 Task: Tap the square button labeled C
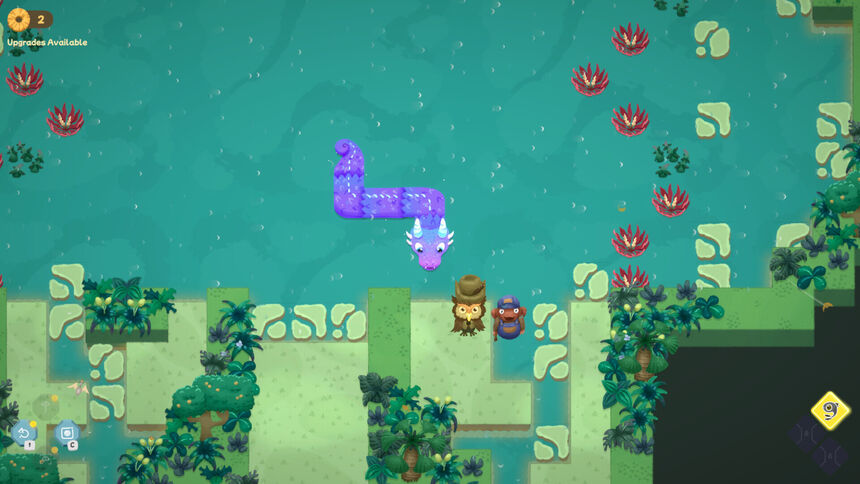click(67, 434)
